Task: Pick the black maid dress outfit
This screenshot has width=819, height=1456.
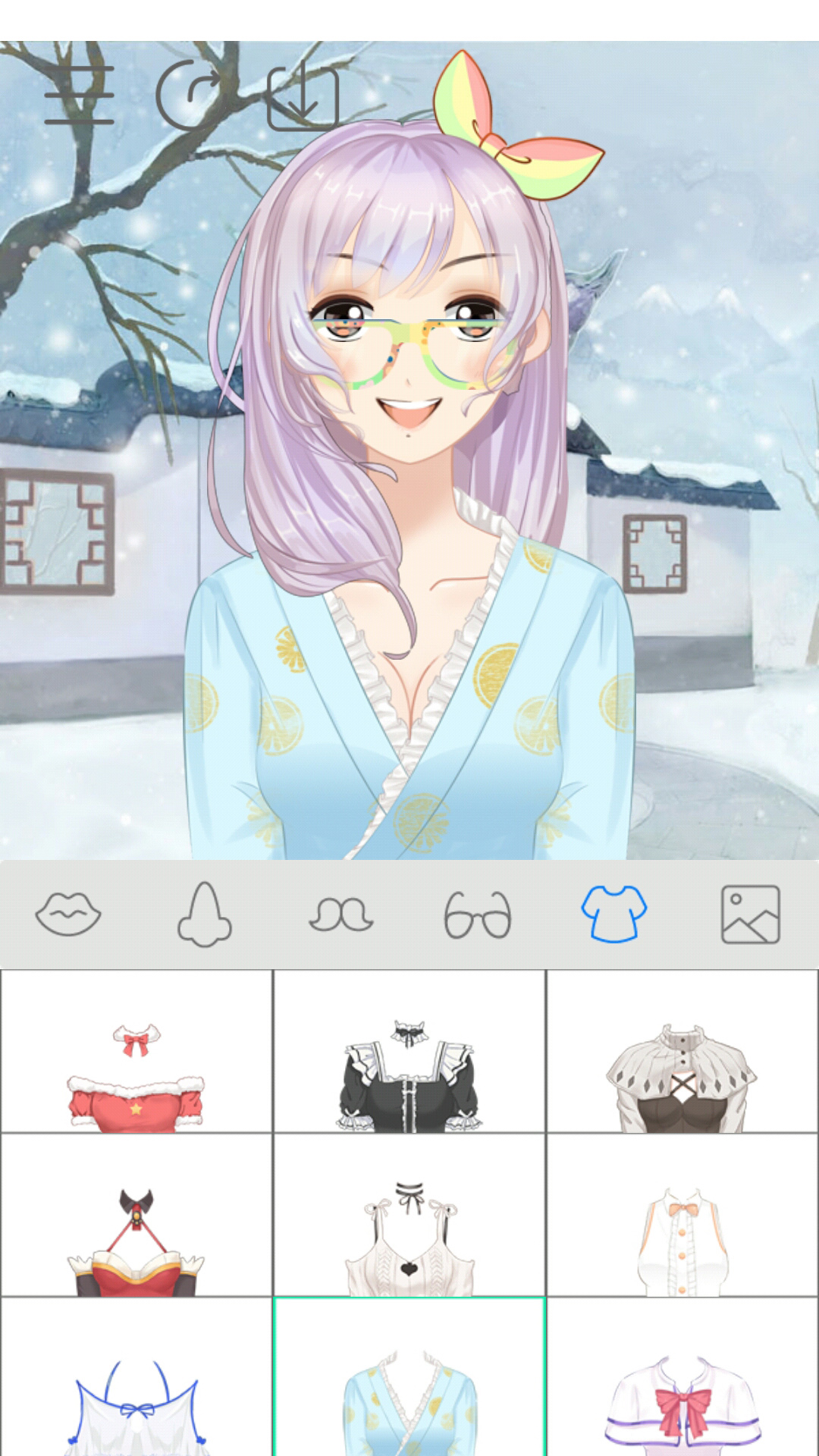Action: point(409,1053)
